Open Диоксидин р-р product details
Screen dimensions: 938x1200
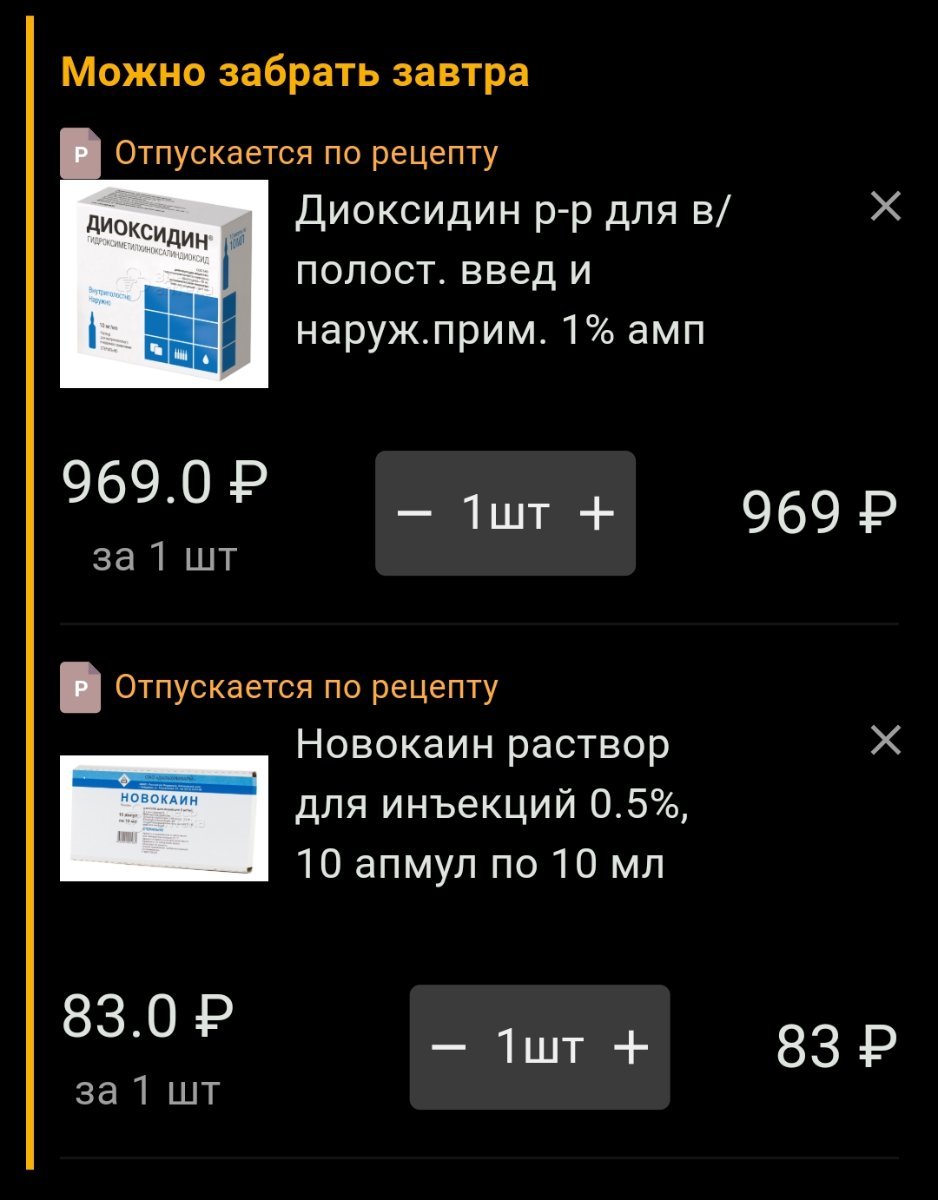pyautogui.click(x=510, y=271)
